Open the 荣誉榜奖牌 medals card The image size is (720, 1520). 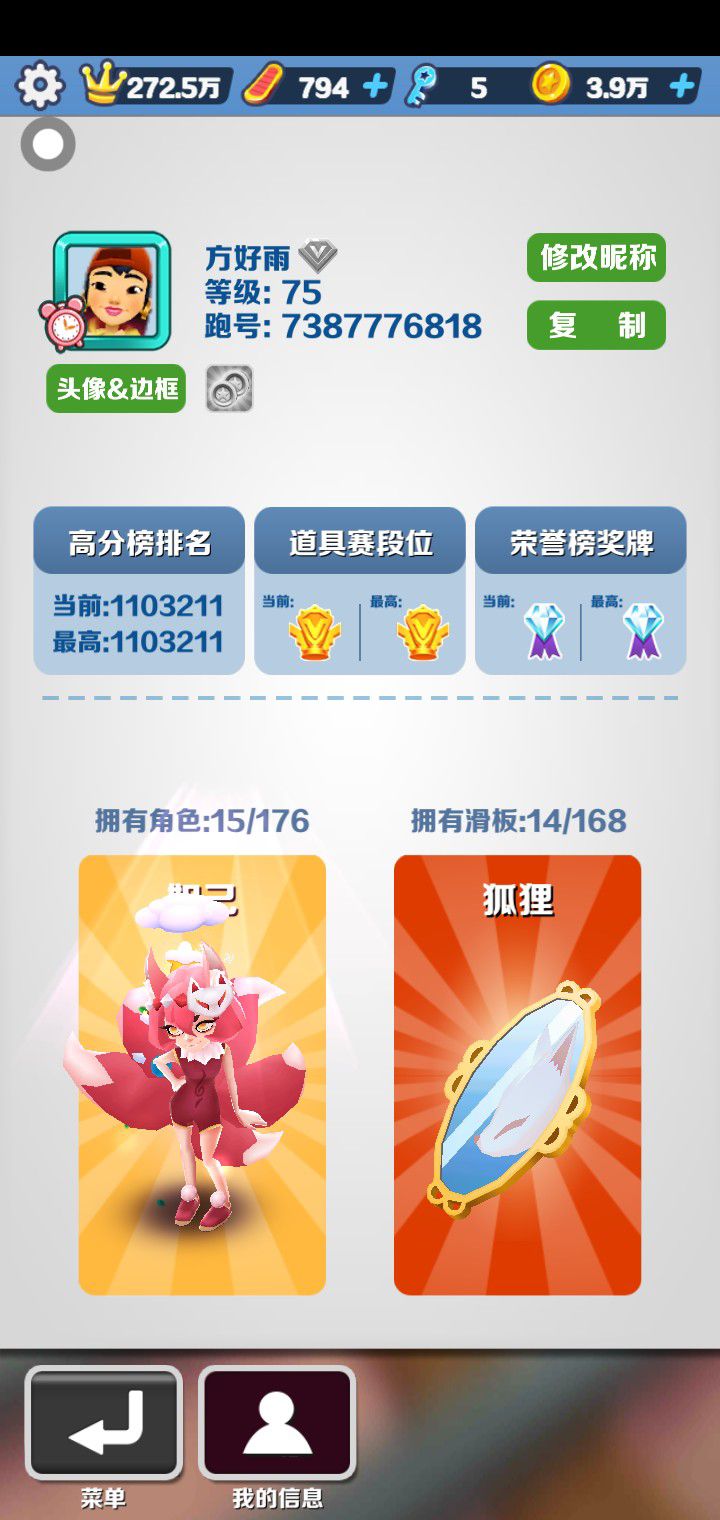581,590
